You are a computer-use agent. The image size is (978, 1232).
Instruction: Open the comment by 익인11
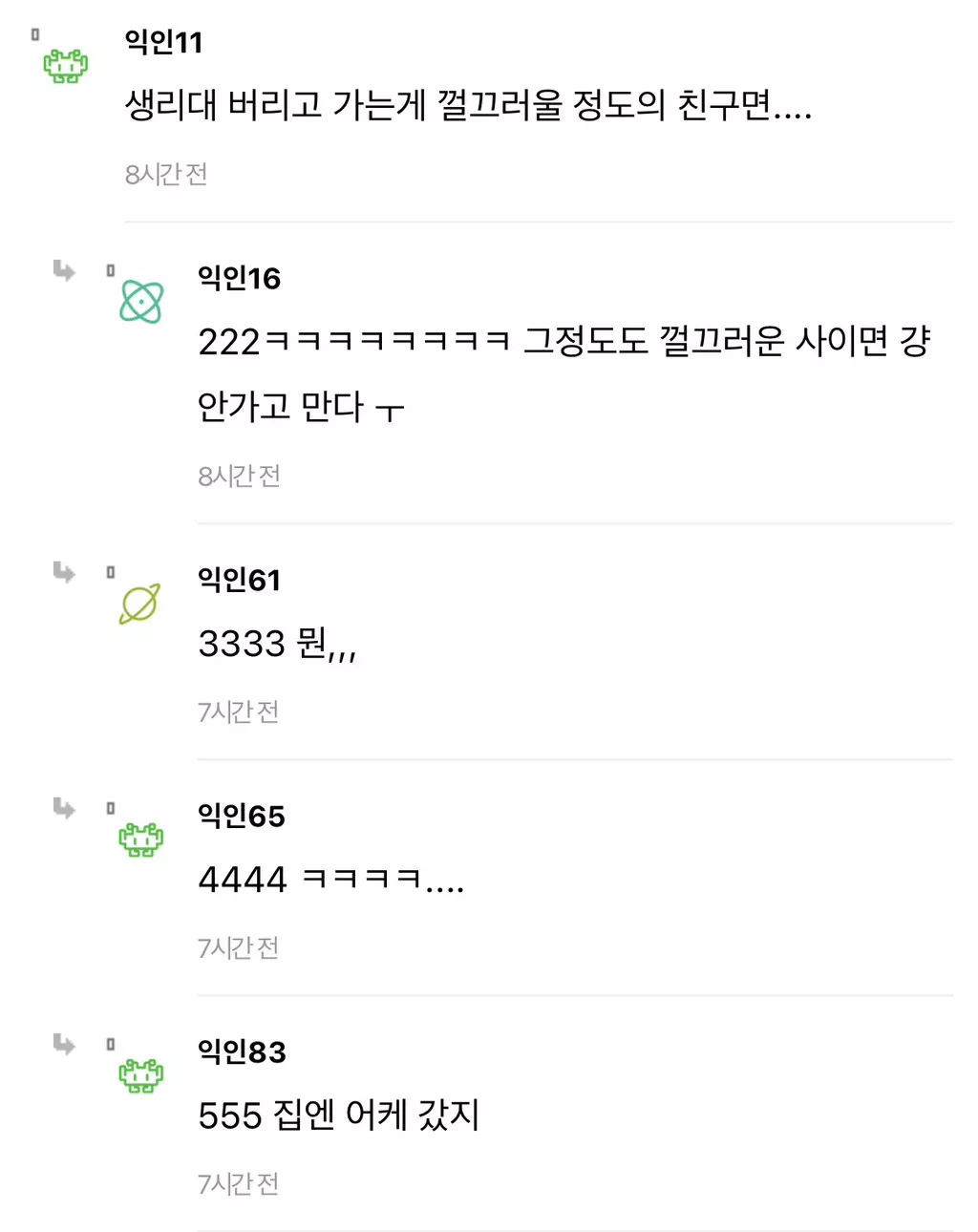click(468, 105)
